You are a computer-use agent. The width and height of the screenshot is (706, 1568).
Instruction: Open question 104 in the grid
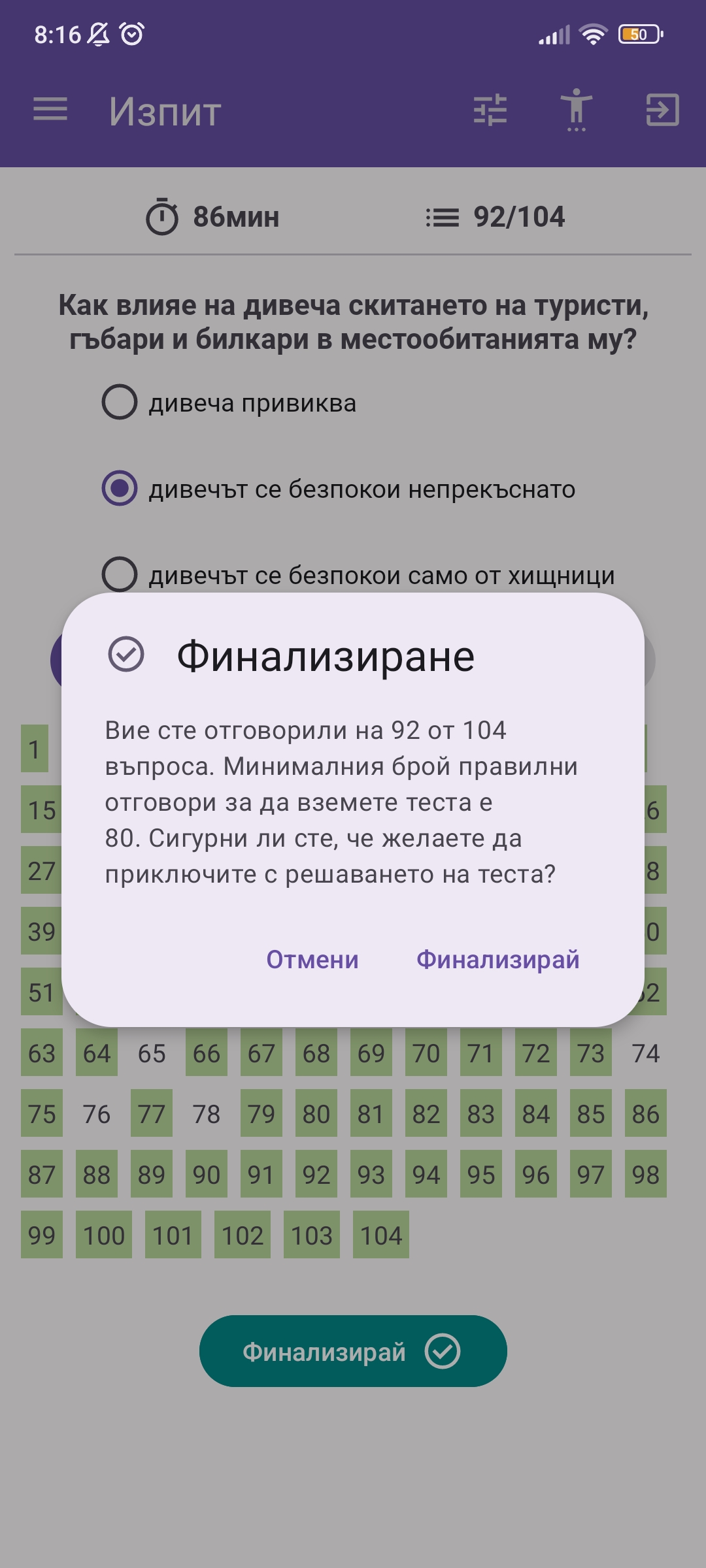(x=381, y=1235)
